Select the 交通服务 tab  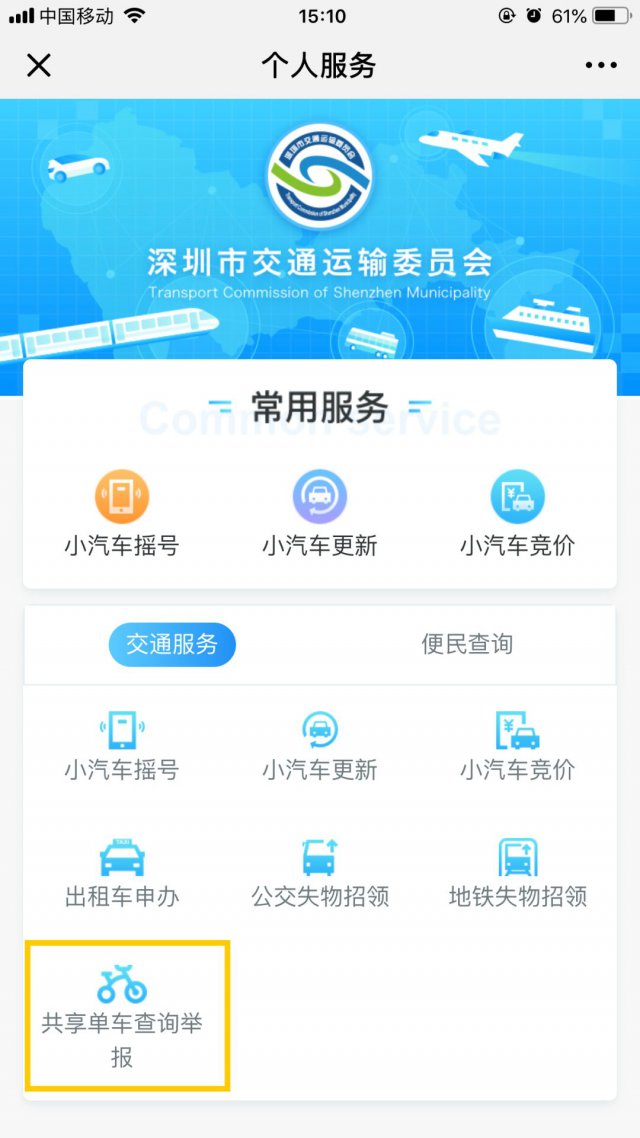click(x=172, y=645)
